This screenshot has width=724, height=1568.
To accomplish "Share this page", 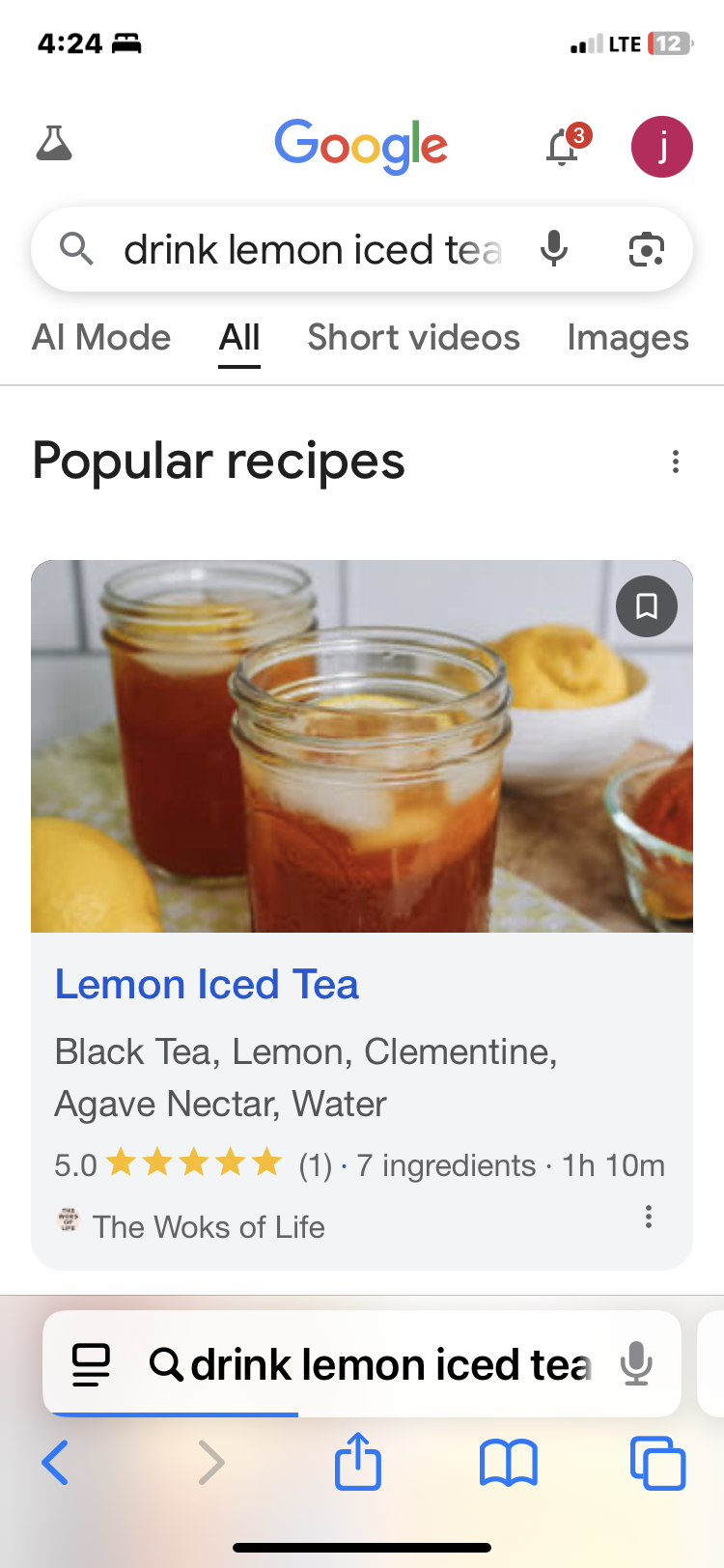I will [x=358, y=1462].
